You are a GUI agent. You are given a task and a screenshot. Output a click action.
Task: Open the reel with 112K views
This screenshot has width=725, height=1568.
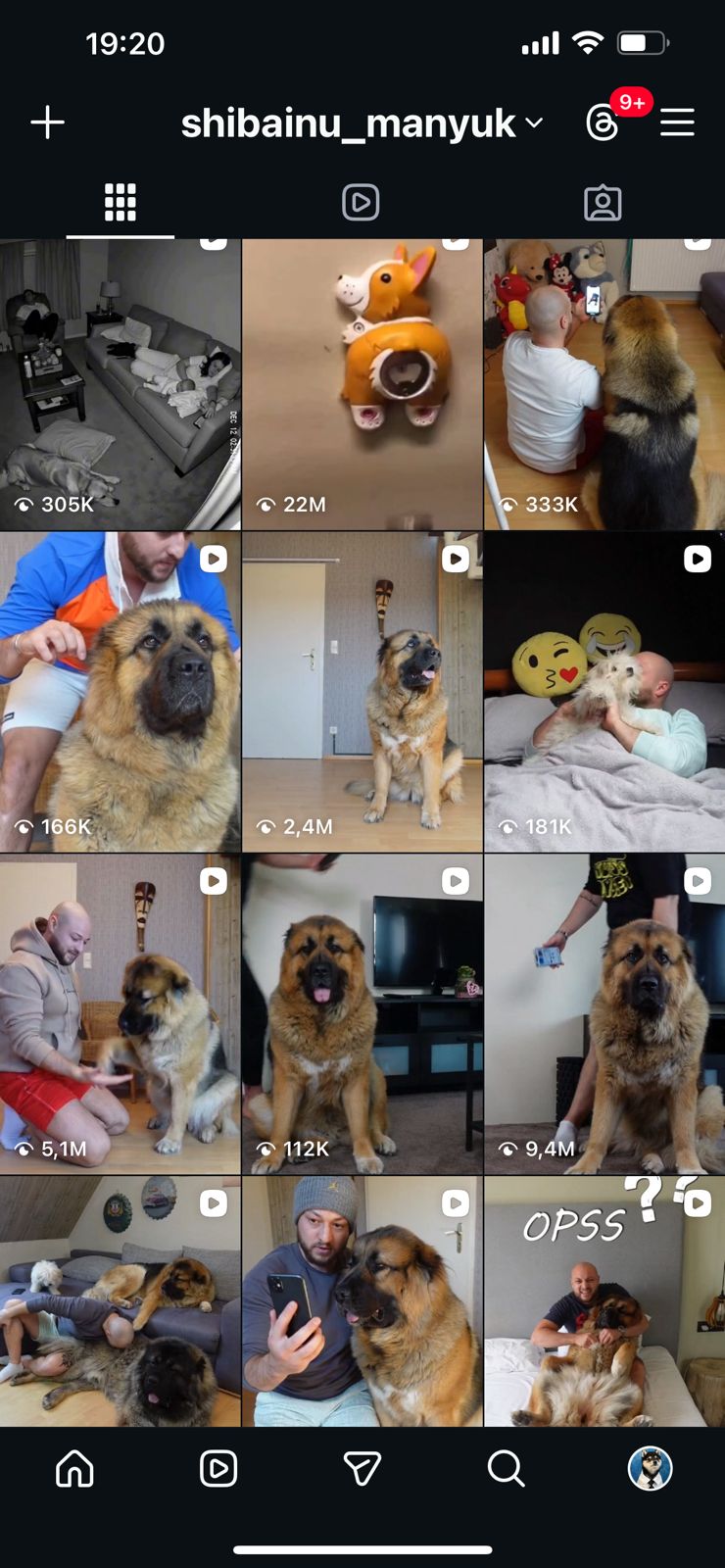click(x=362, y=1014)
